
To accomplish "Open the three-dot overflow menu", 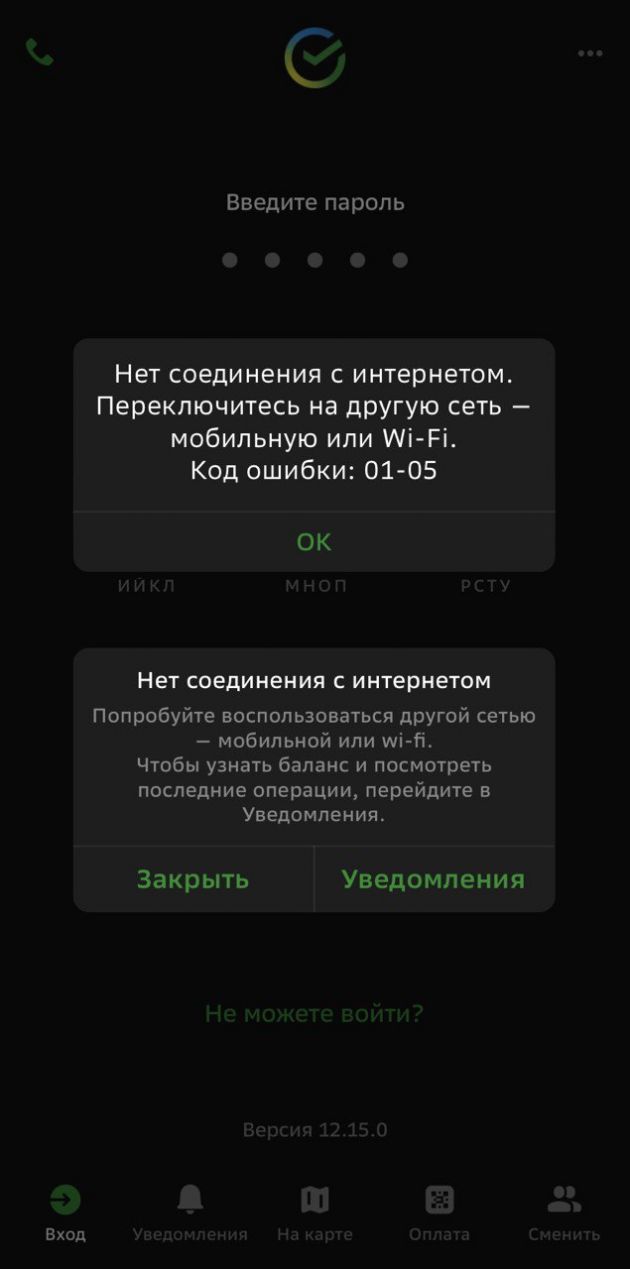I will tap(590, 53).
